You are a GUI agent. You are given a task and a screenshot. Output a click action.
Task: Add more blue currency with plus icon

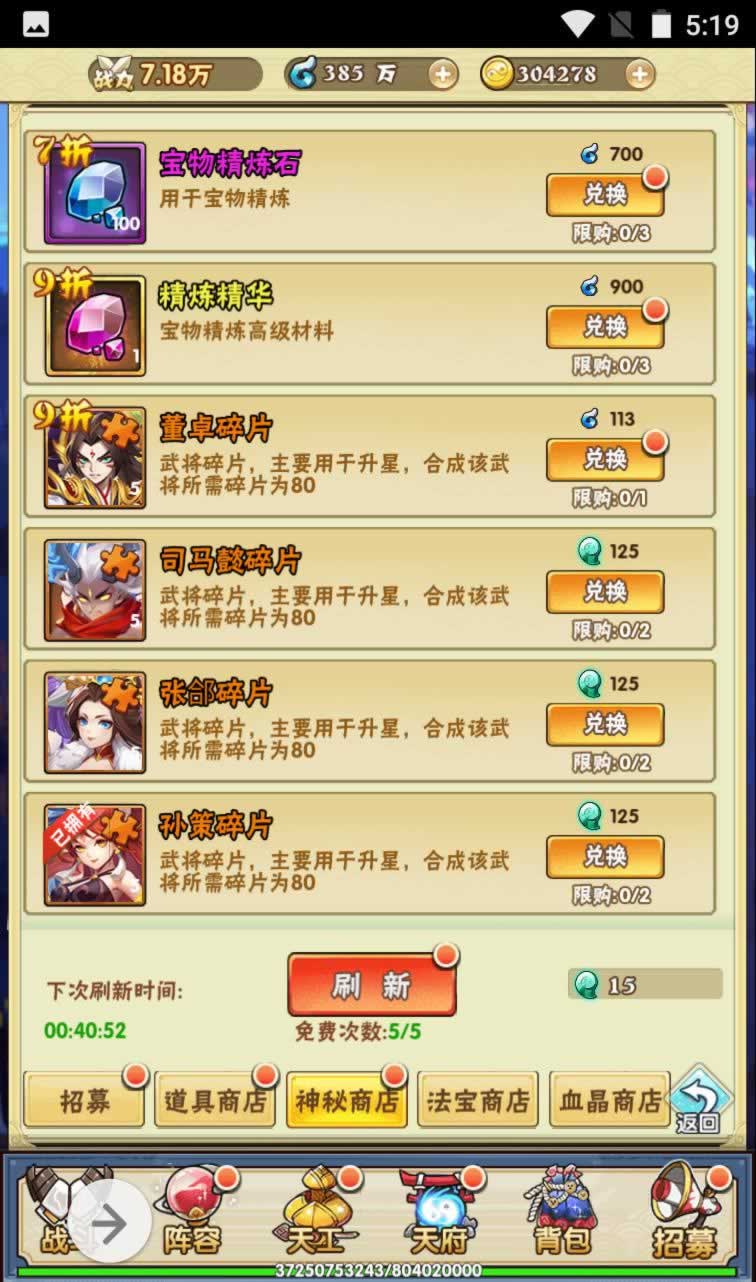click(x=442, y=74)
